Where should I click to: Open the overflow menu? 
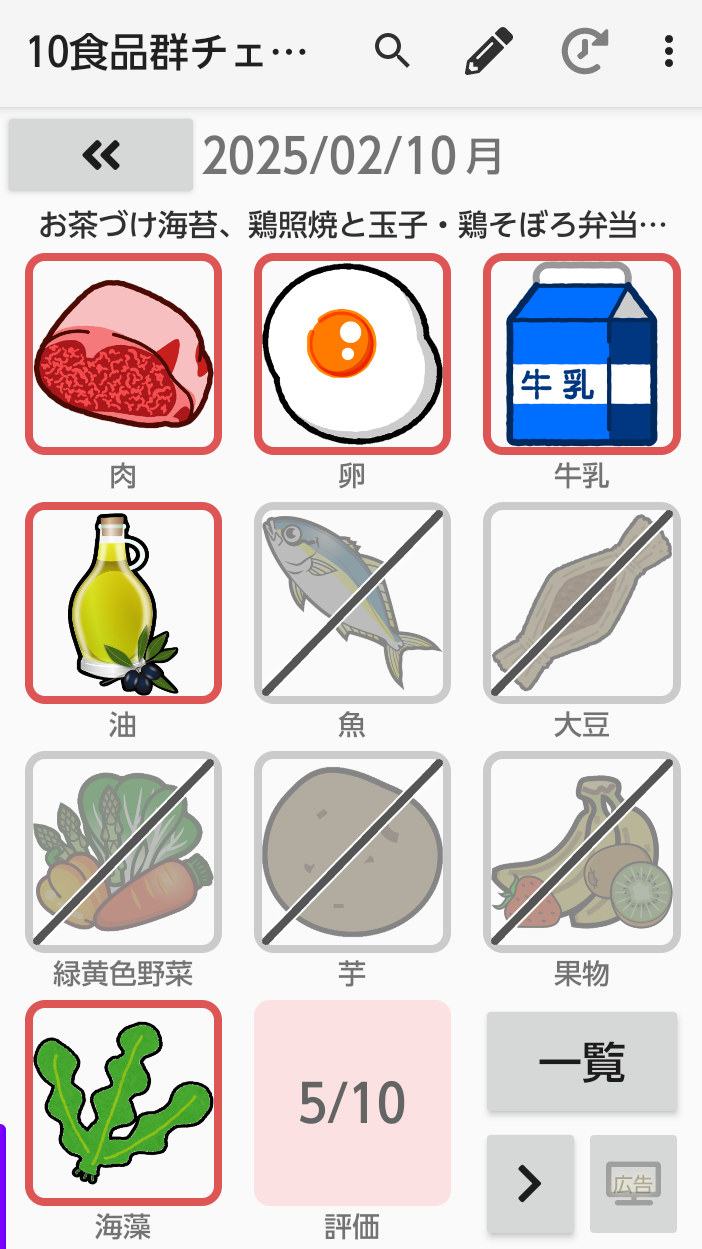tap(669, 51)
